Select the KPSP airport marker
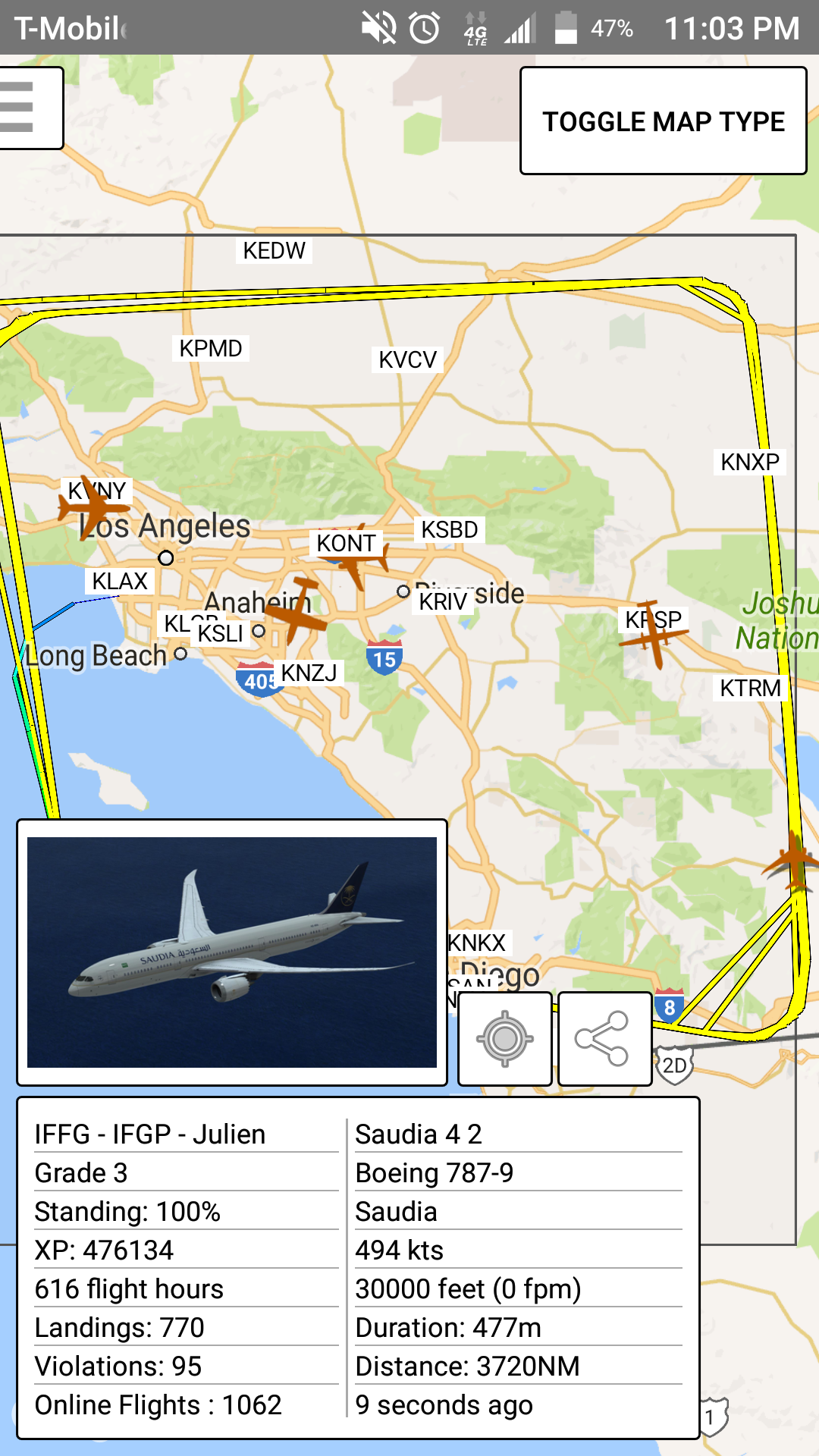819x1456 pixels. (654, 620)
